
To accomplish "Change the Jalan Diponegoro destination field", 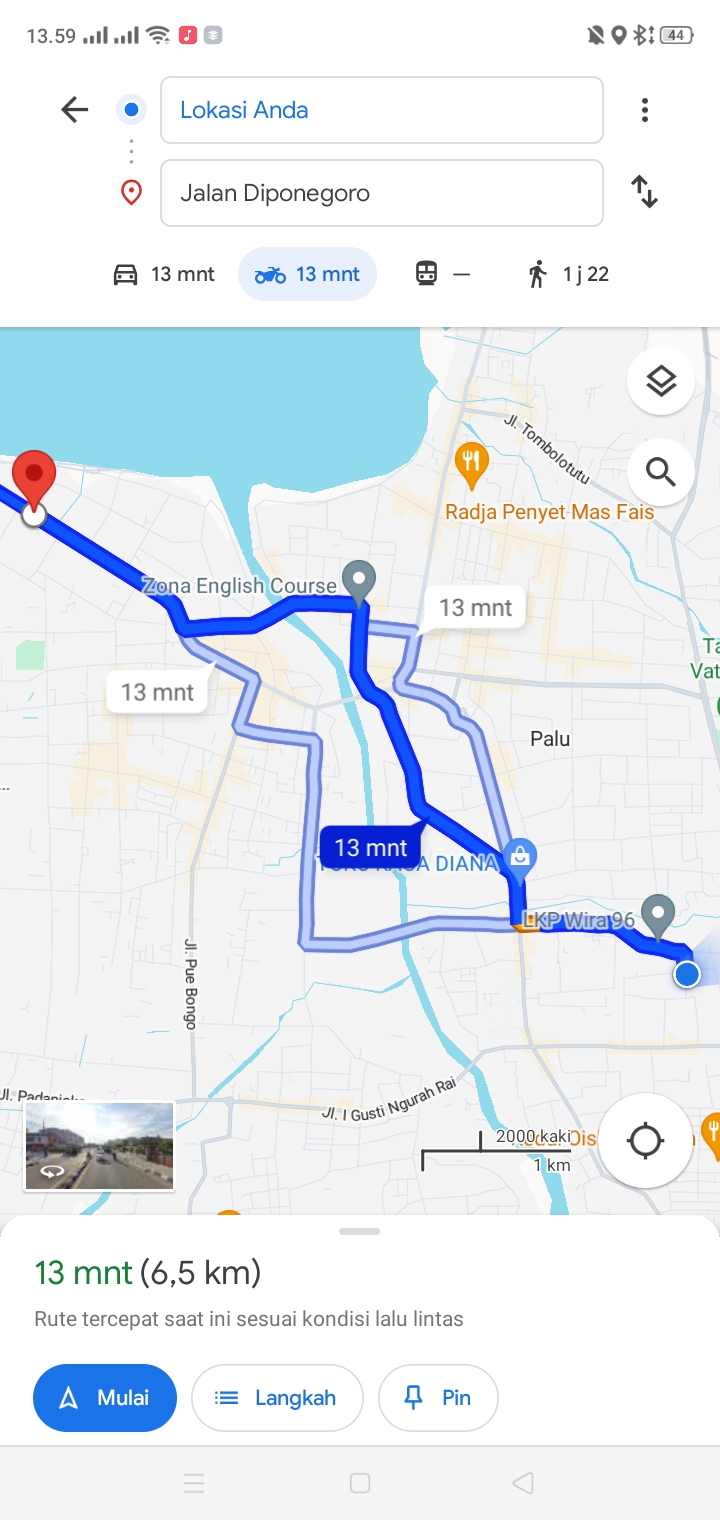I will [382, 193].
